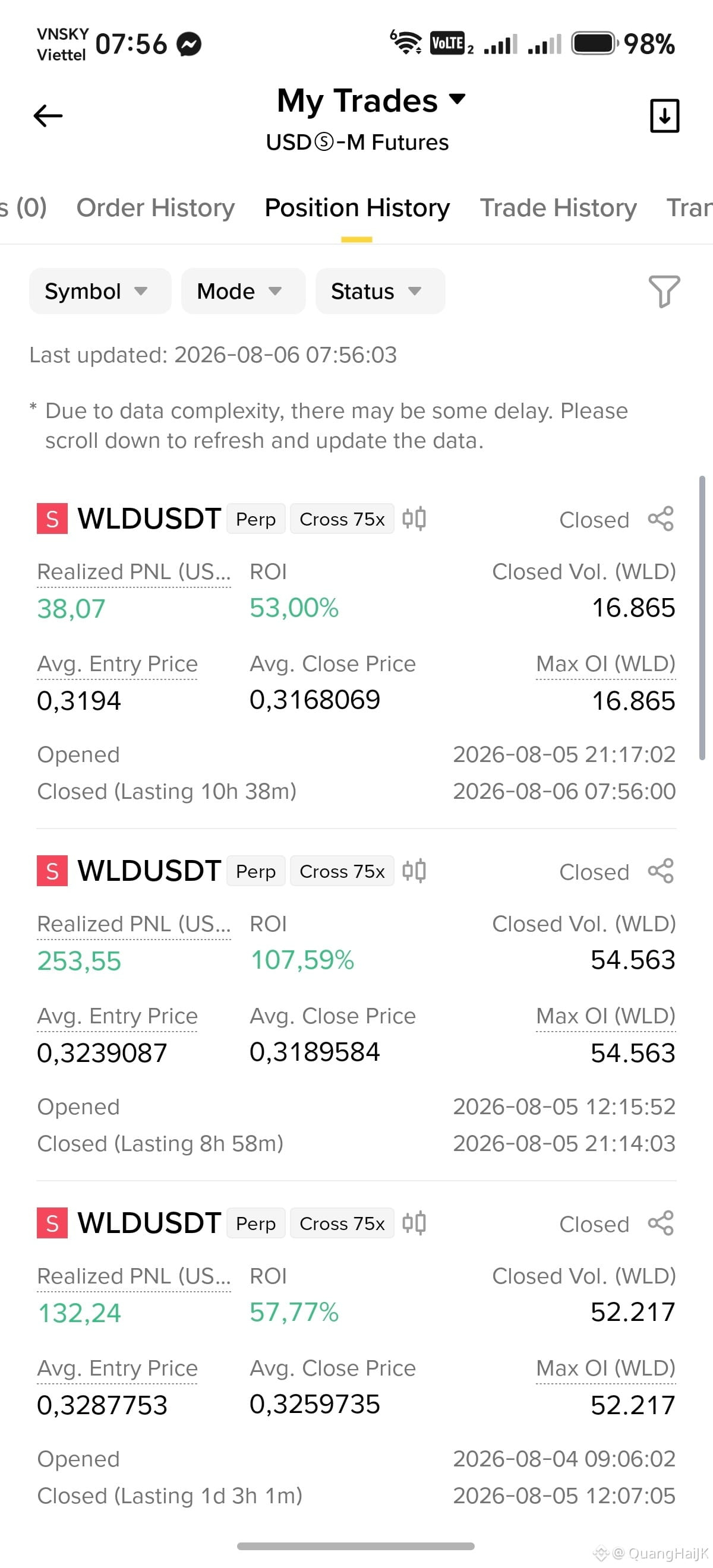This screenshot has width=713, height=1568.
Task: Open chart icon for the 132,24 PNL position
Action: coord(414,1223)
